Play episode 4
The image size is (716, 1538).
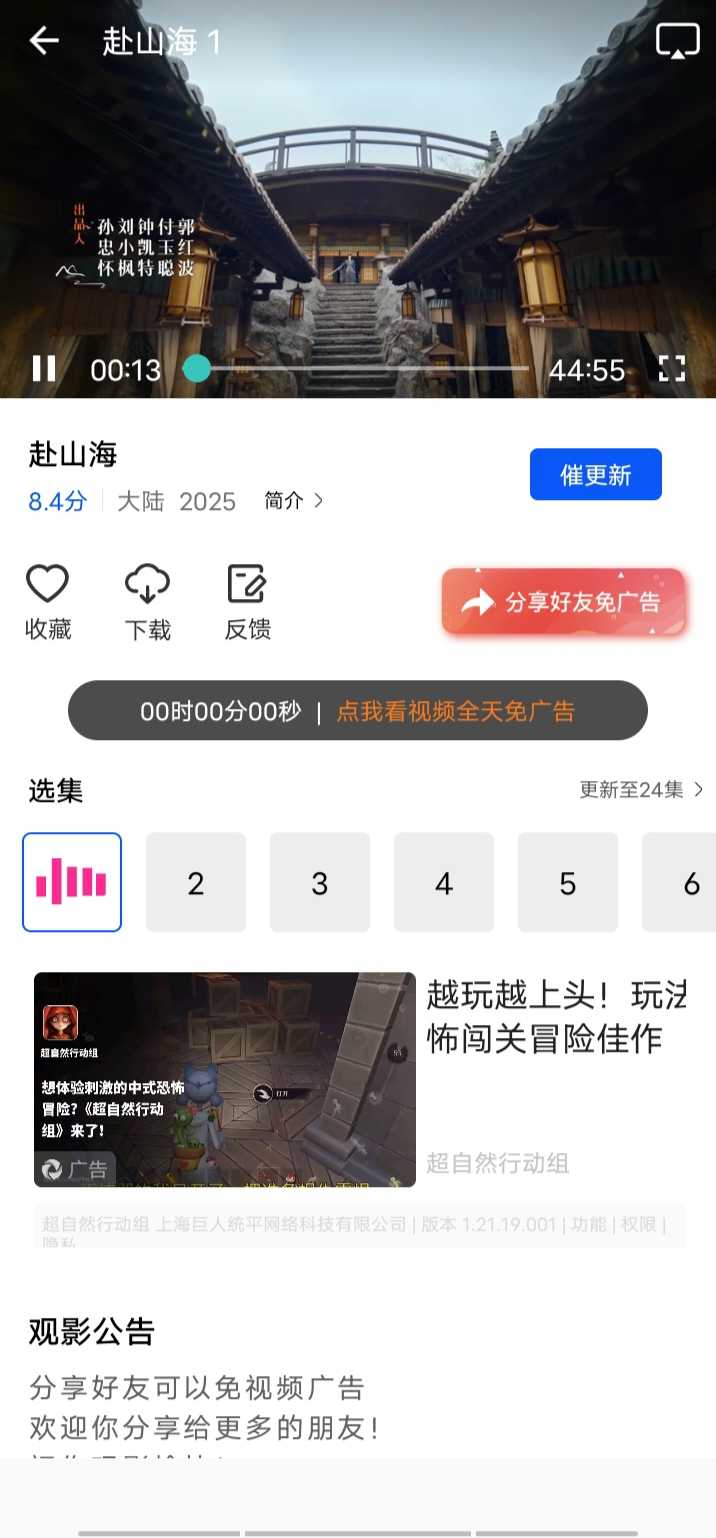click(x=444, y=882)
